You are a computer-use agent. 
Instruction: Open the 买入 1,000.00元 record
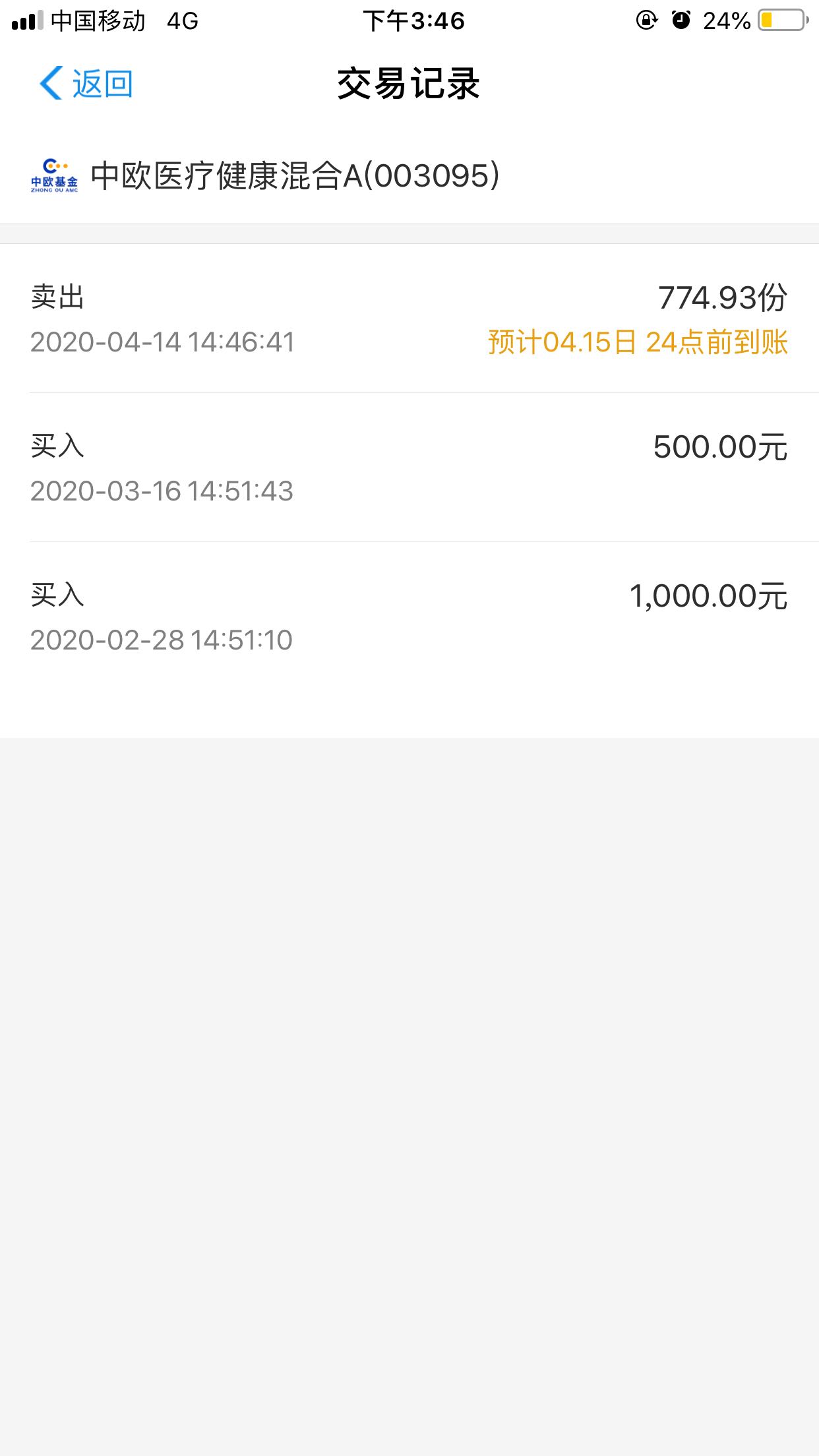point(409,617)
